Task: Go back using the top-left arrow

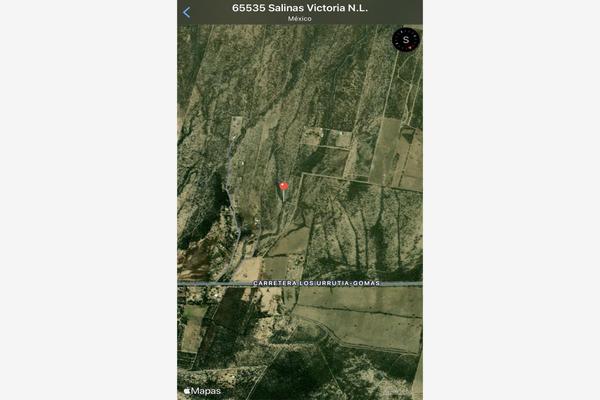Action: coord(186,12)
